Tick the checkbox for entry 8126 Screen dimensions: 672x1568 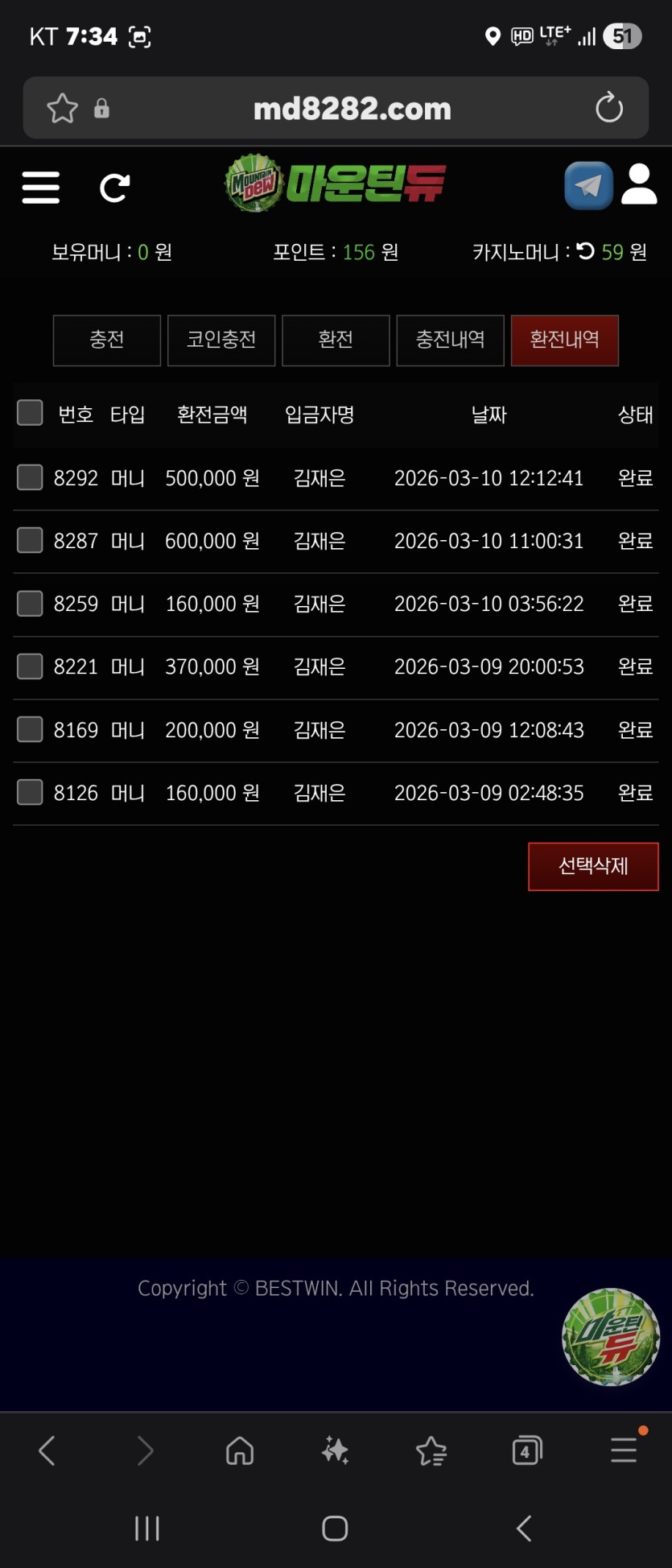(x=30, y=792)
